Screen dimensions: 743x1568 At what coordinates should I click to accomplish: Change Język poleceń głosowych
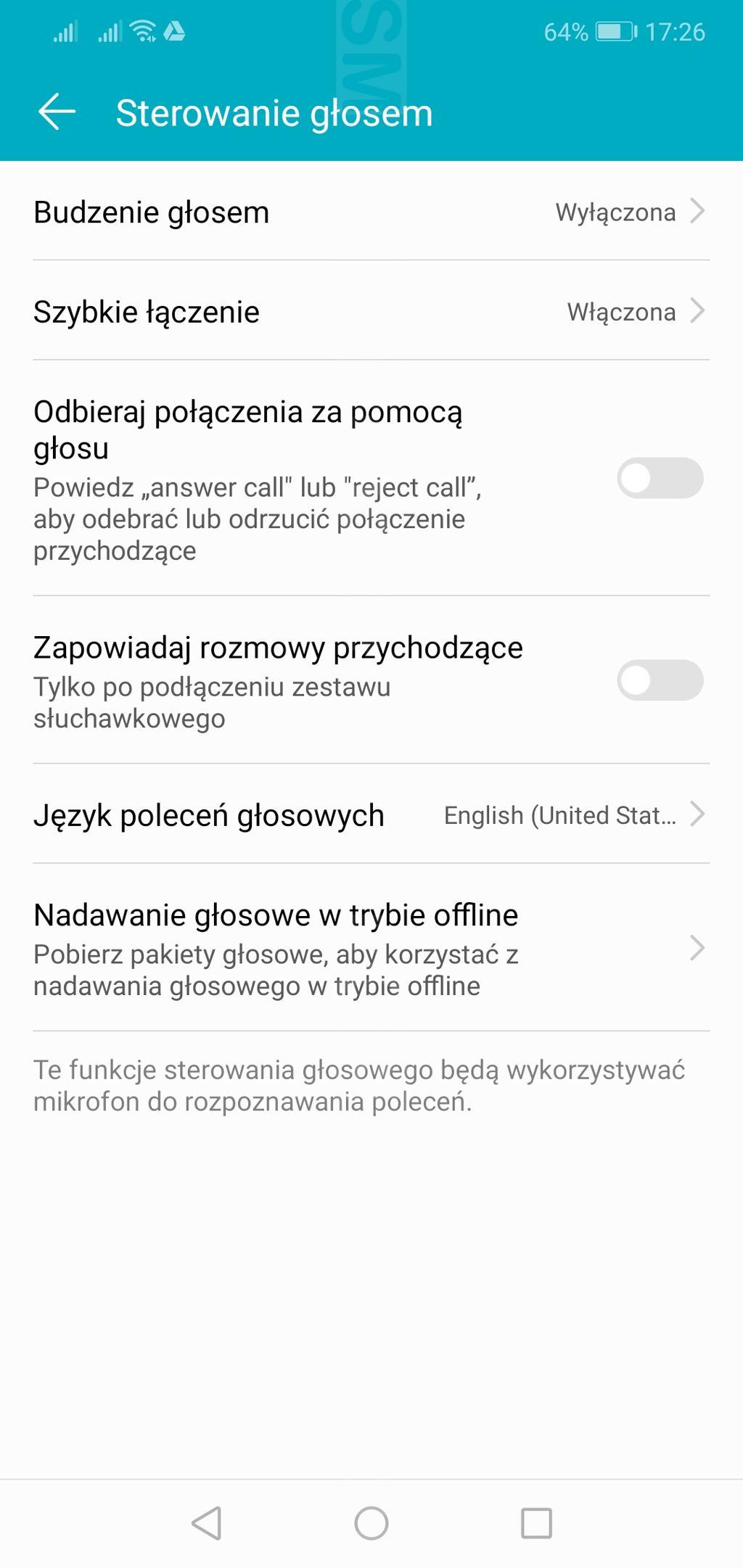(x=370, y=814)
